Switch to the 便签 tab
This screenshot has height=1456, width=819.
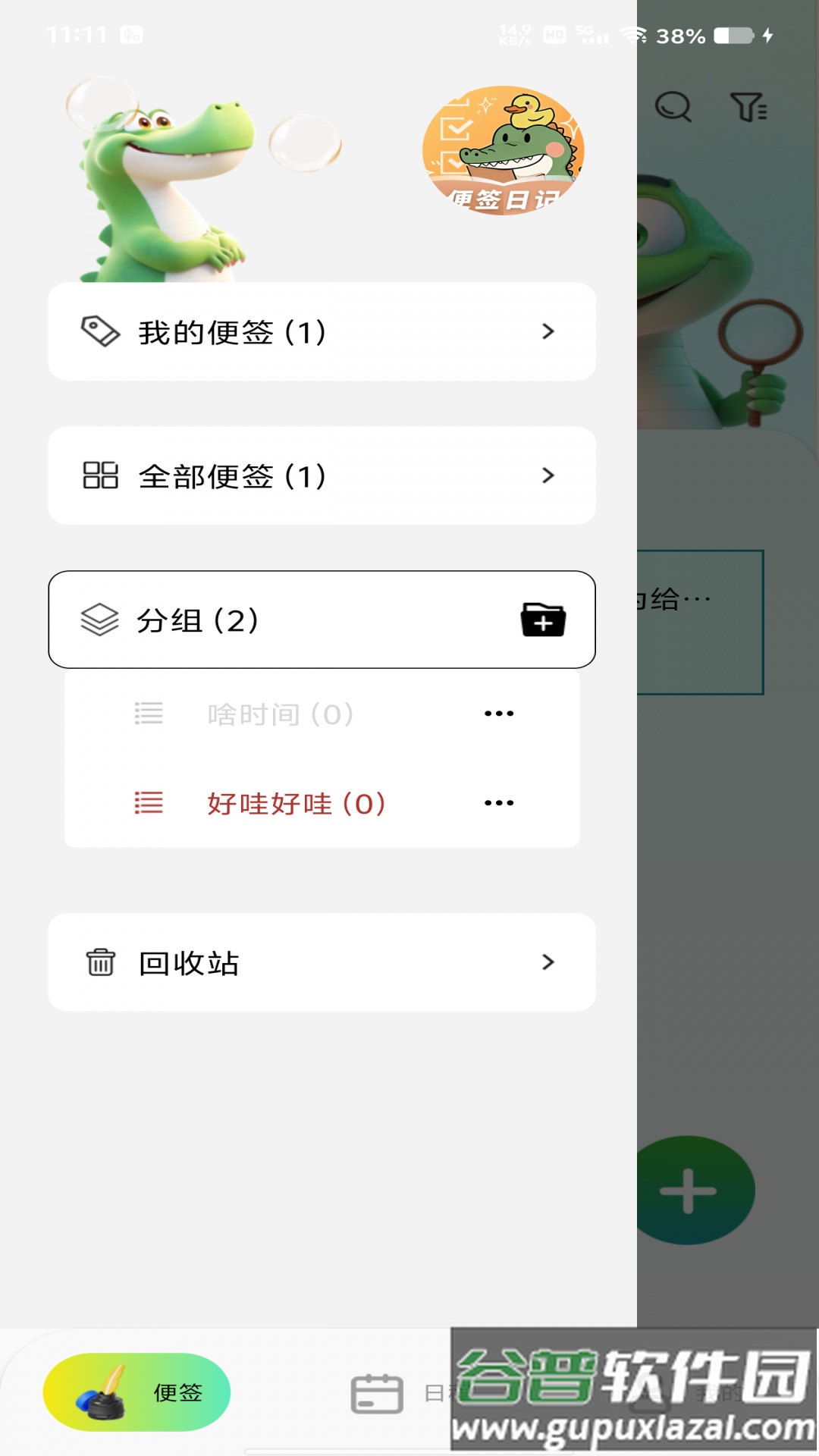coord(137,1392)
